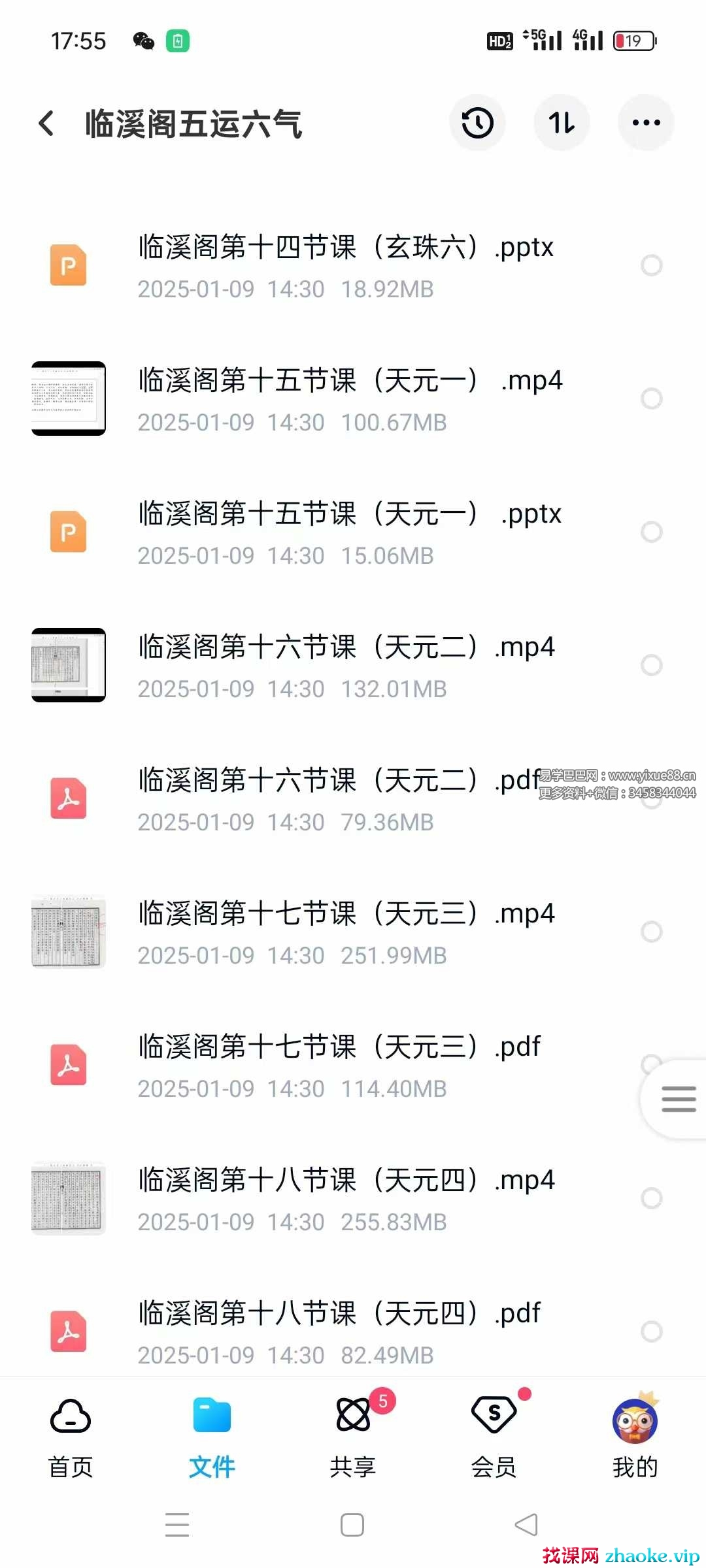The image size is (706, 1568).
Task: Tap the system home button
Action: pyautogui.click(x=352, y=1525)
